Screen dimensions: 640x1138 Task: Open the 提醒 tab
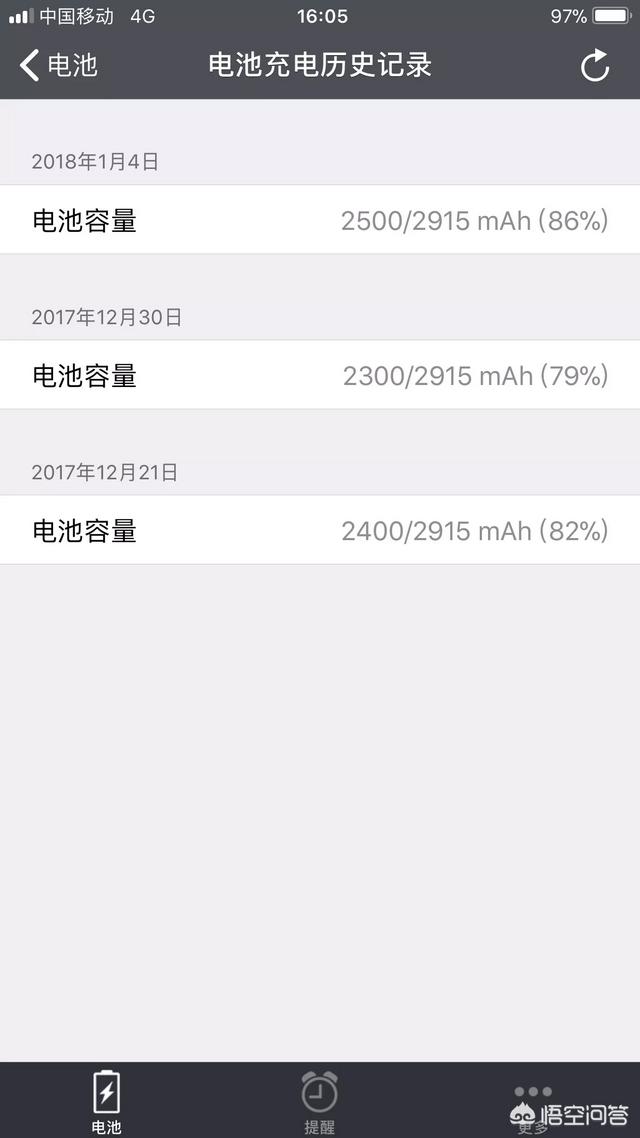click(320, 1100)
